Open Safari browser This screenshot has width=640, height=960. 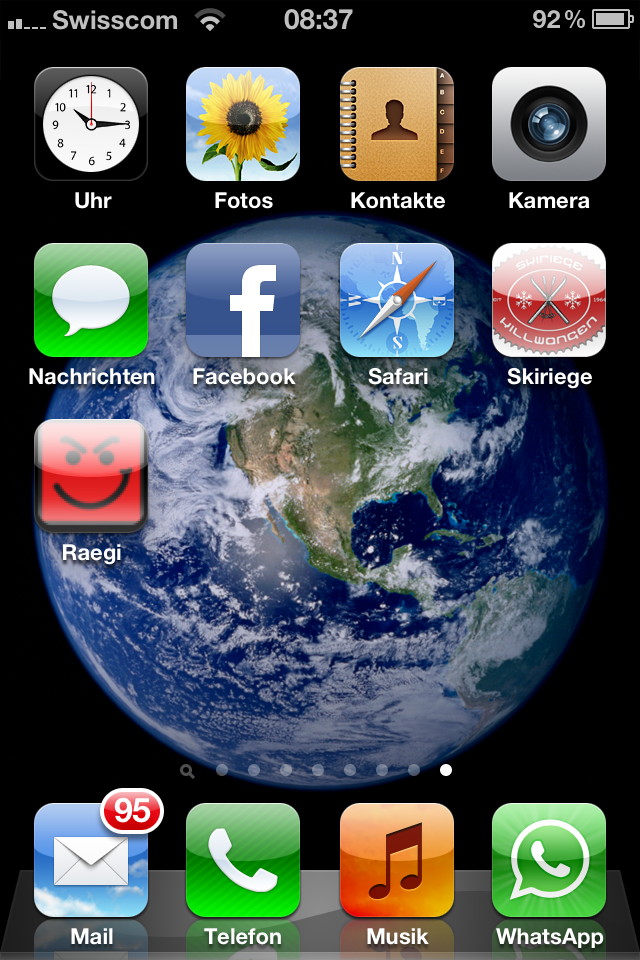397,300
